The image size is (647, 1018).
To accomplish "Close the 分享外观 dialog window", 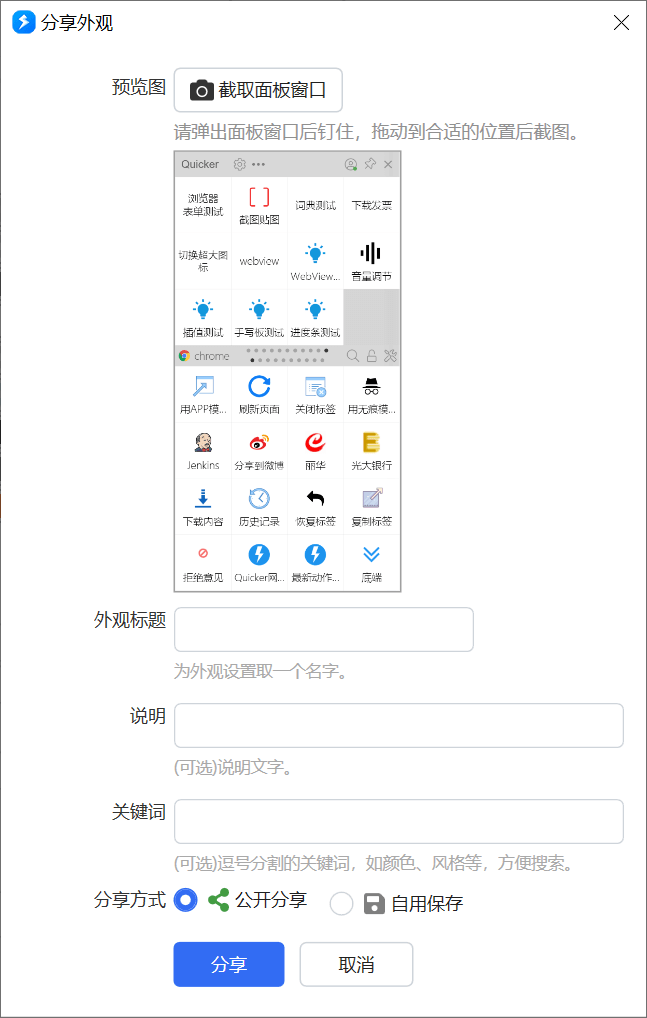I will pyautogui.click(x=621, y=23).
